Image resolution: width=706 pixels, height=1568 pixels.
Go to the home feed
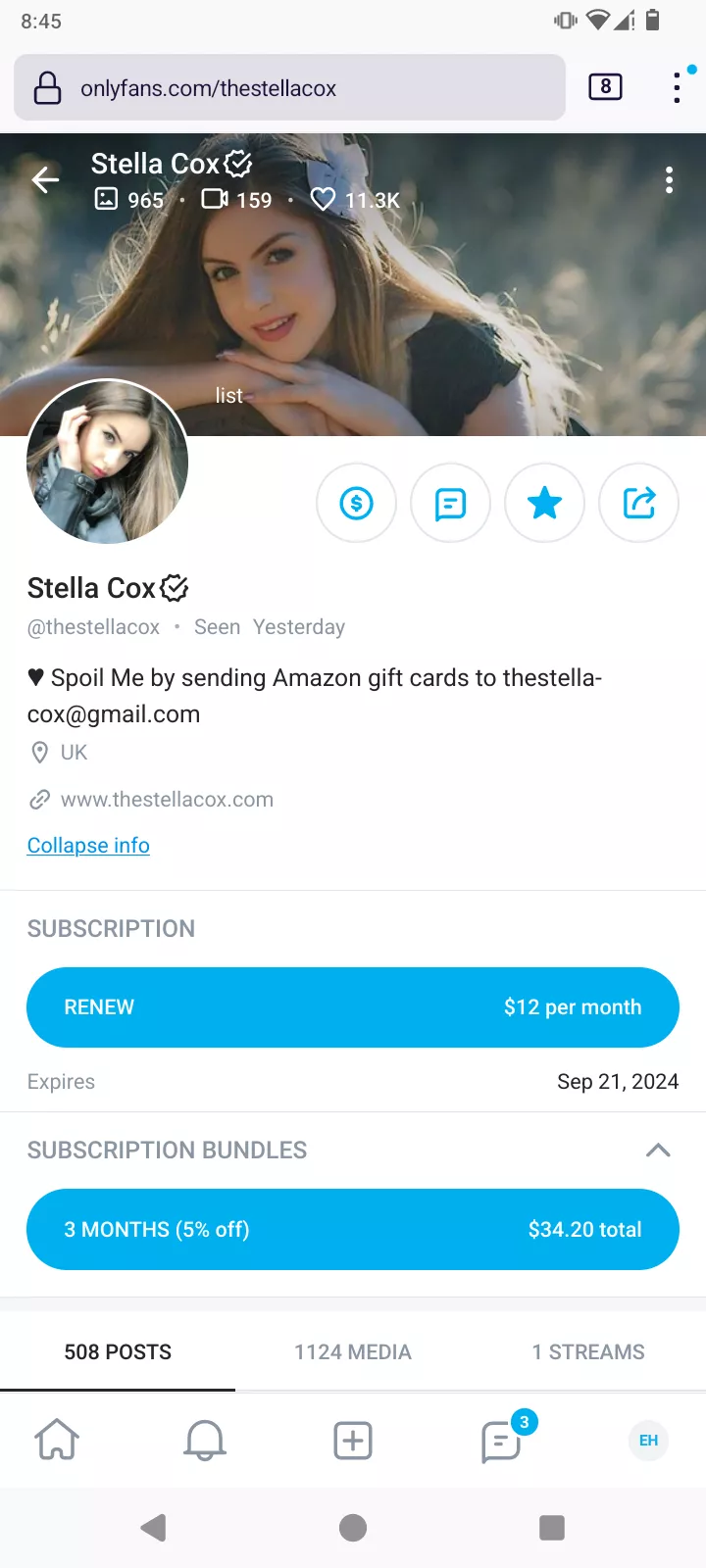57,1441
